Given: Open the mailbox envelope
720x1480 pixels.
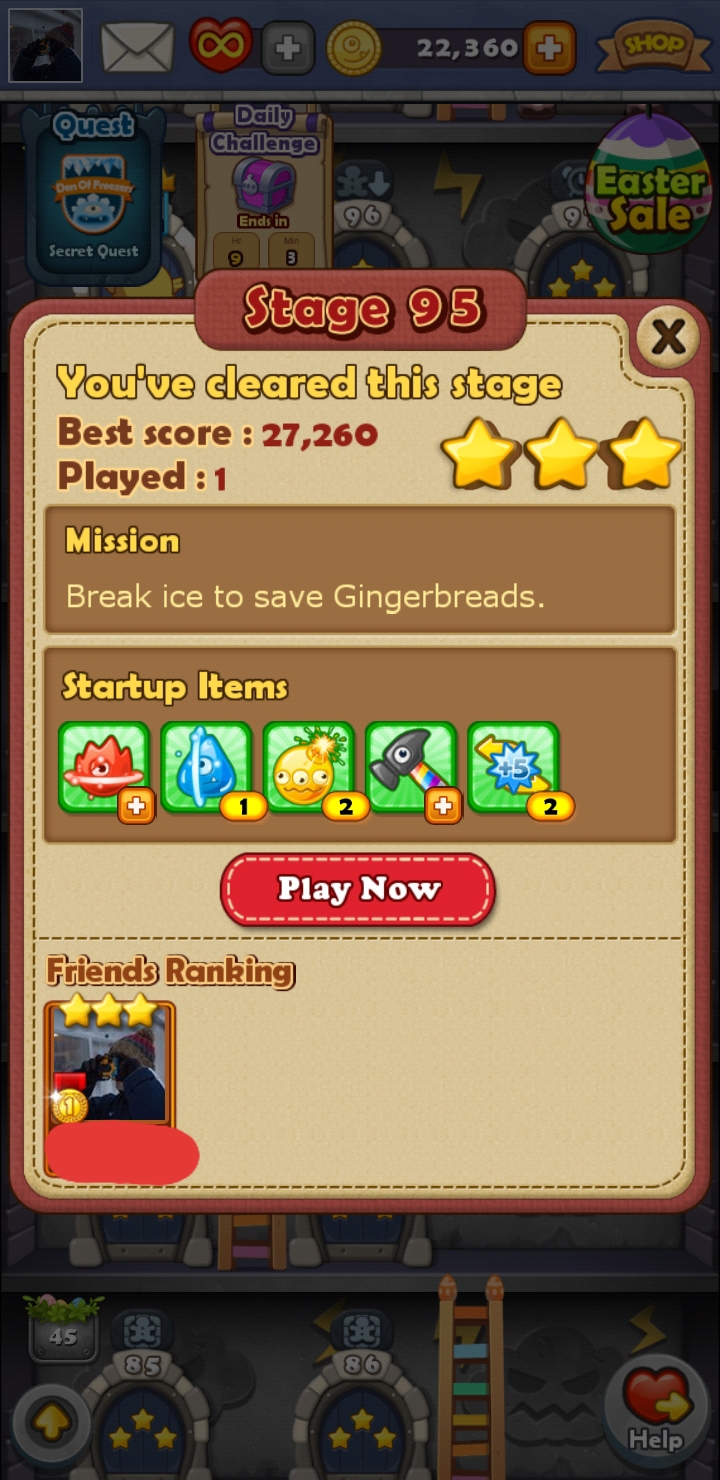Looking at the screenshot, I should [x=138, y=47].
